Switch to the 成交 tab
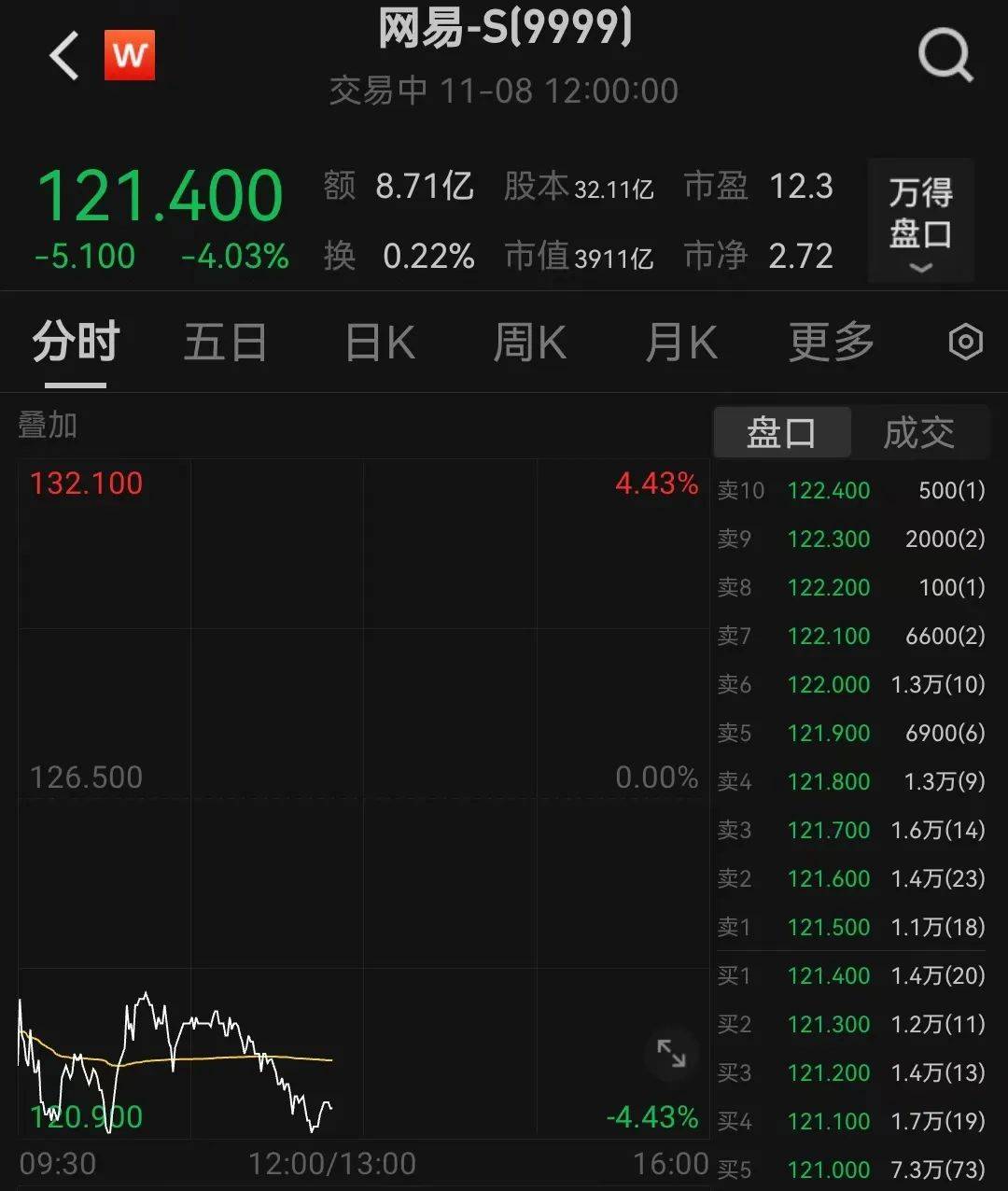 (x=918, y=433)
